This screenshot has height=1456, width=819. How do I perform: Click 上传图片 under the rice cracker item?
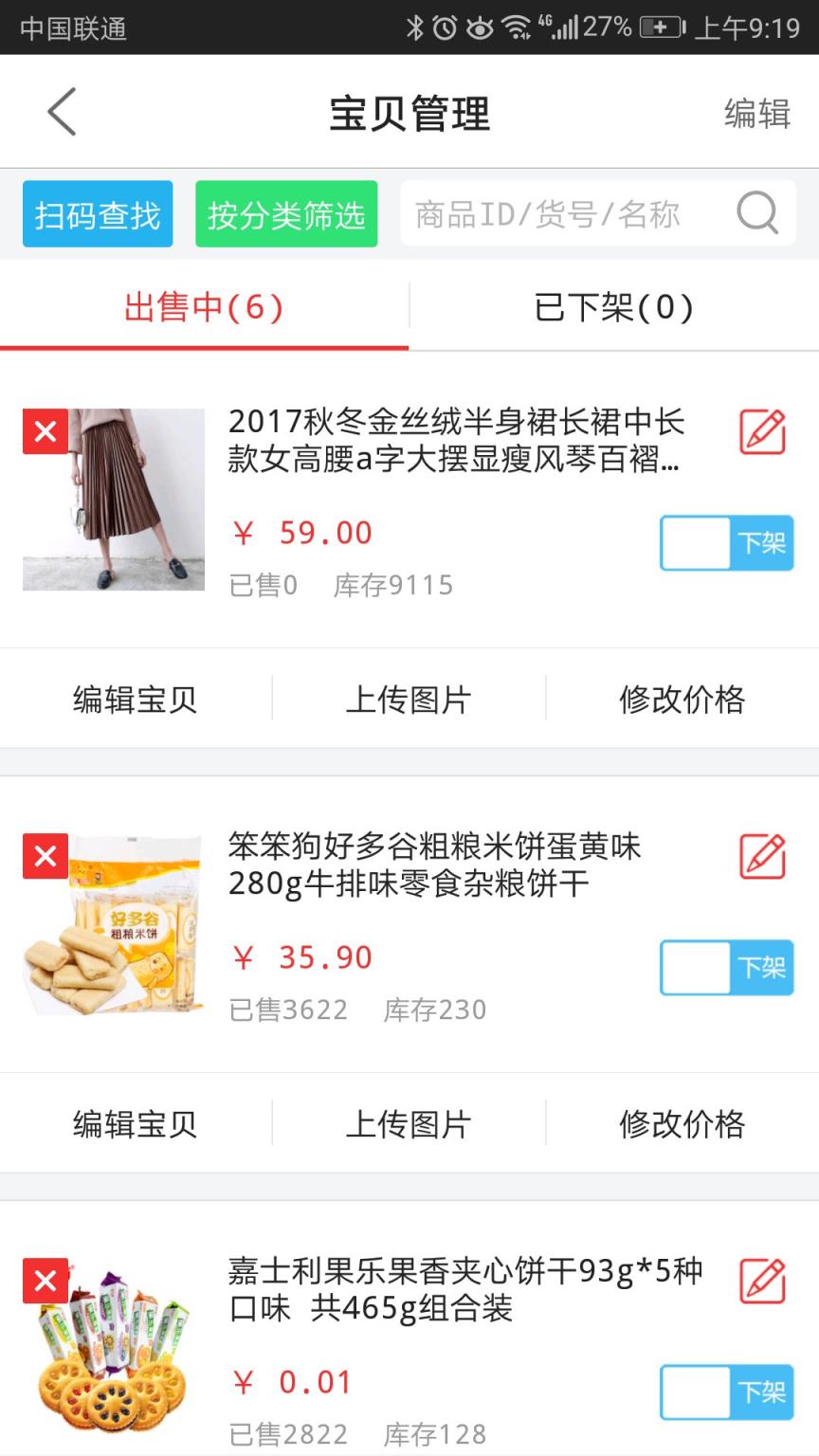(409, 1123)
